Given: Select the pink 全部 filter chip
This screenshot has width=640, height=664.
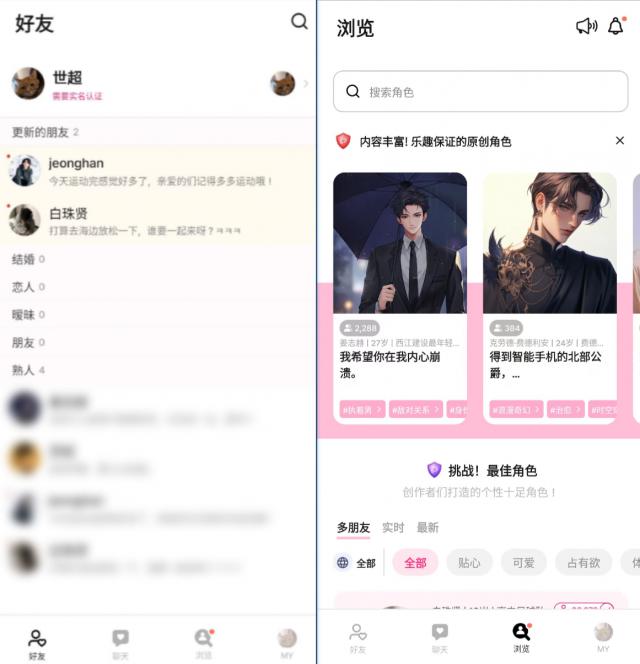Looking at the screenshot, I should 415,562.
